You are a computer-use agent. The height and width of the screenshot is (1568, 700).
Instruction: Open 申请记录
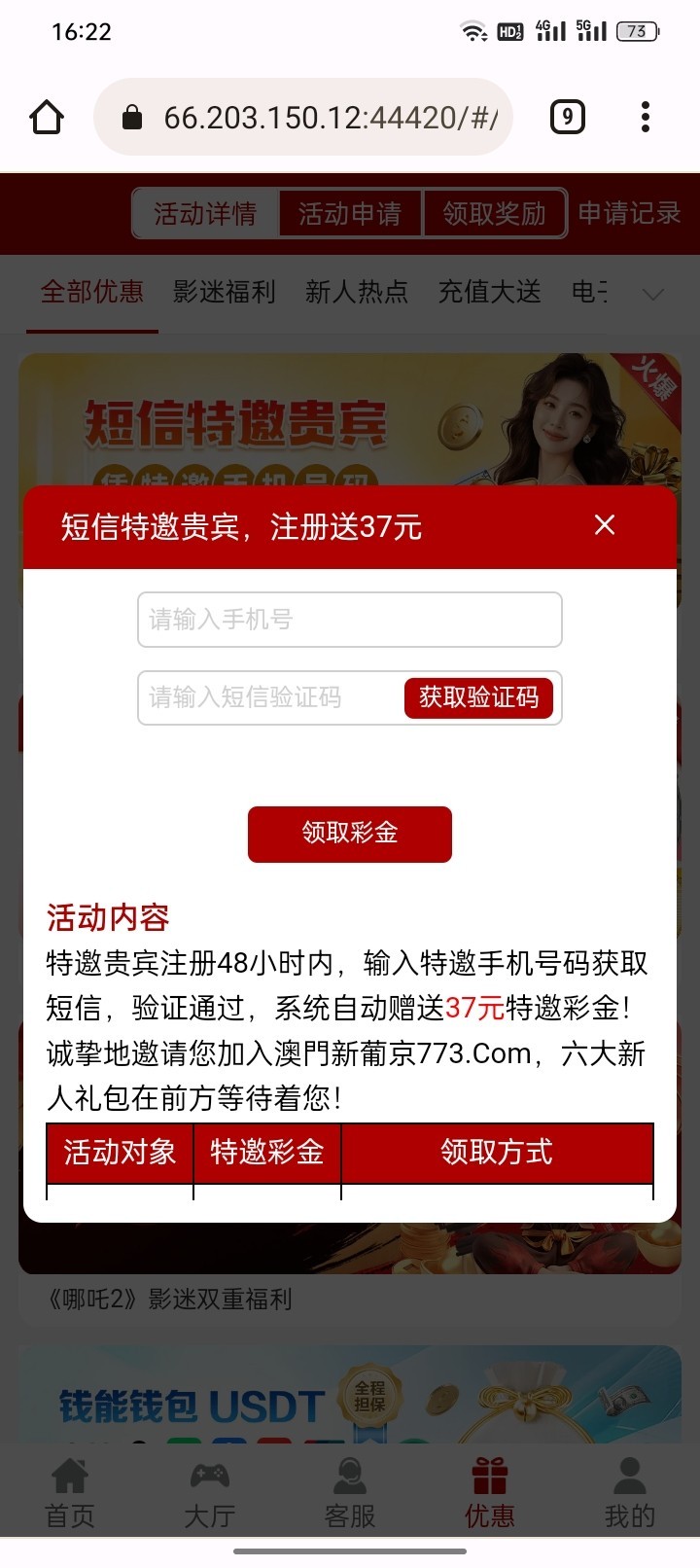click(x=629, y=213)
